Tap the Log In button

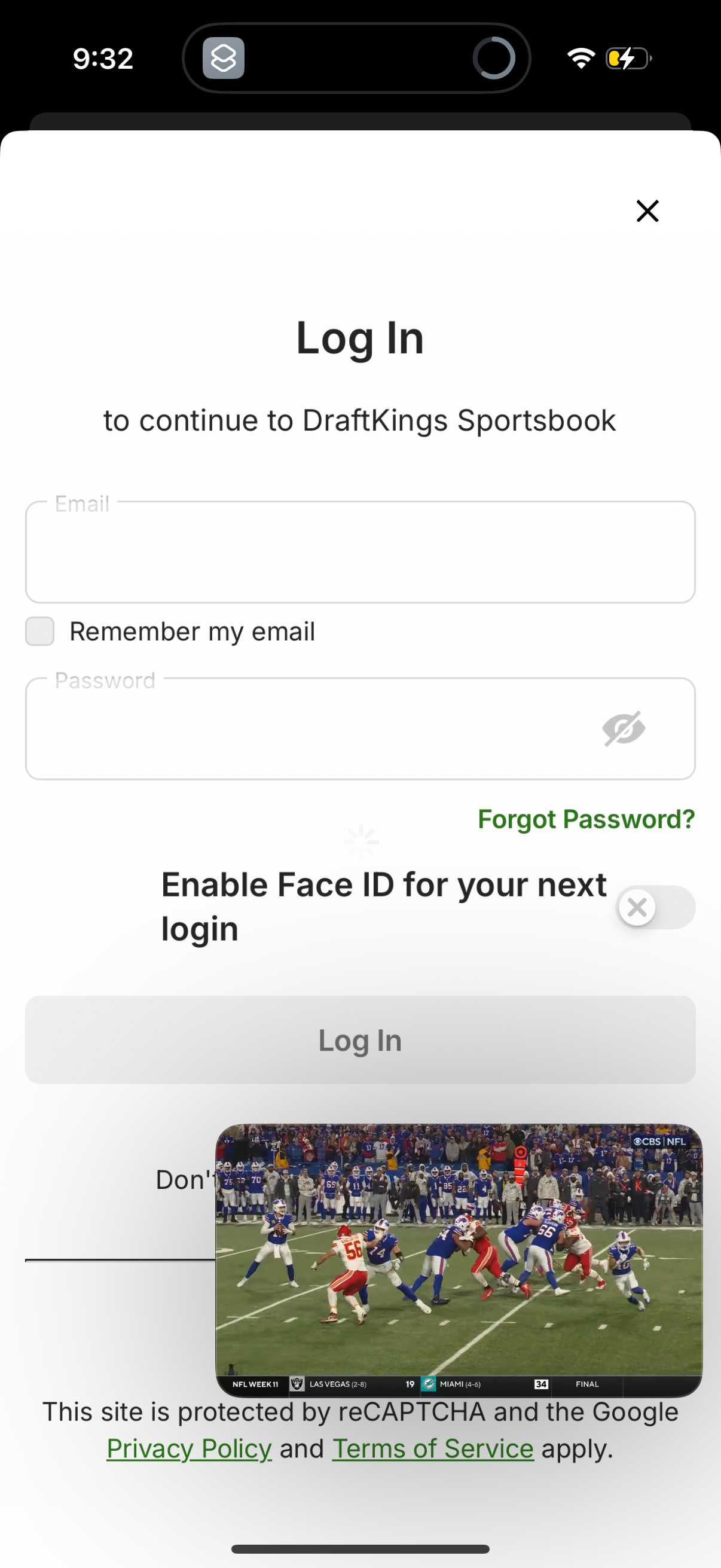coord(360,1039)
